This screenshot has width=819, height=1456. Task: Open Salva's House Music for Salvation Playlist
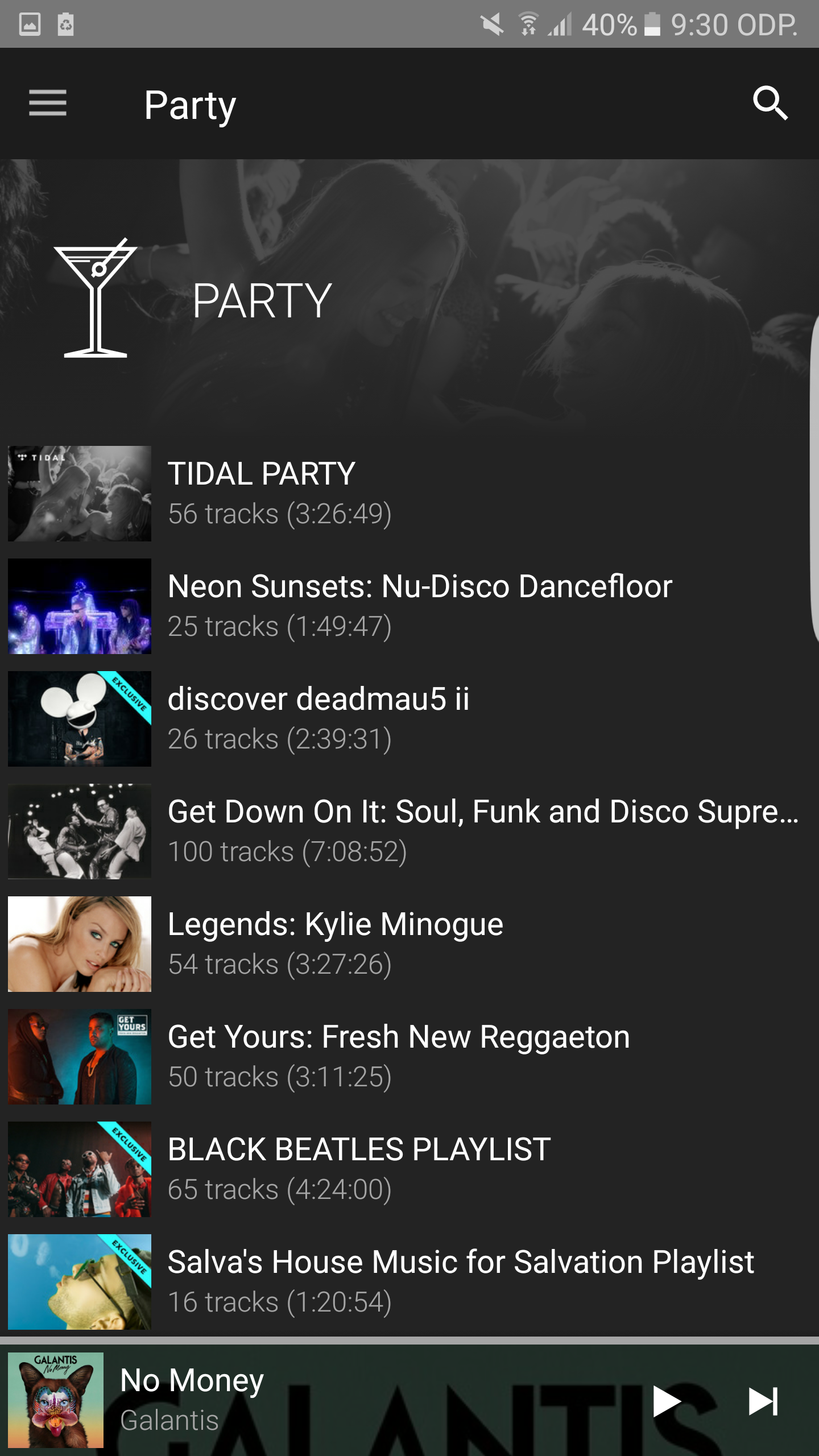point(398,1281)
